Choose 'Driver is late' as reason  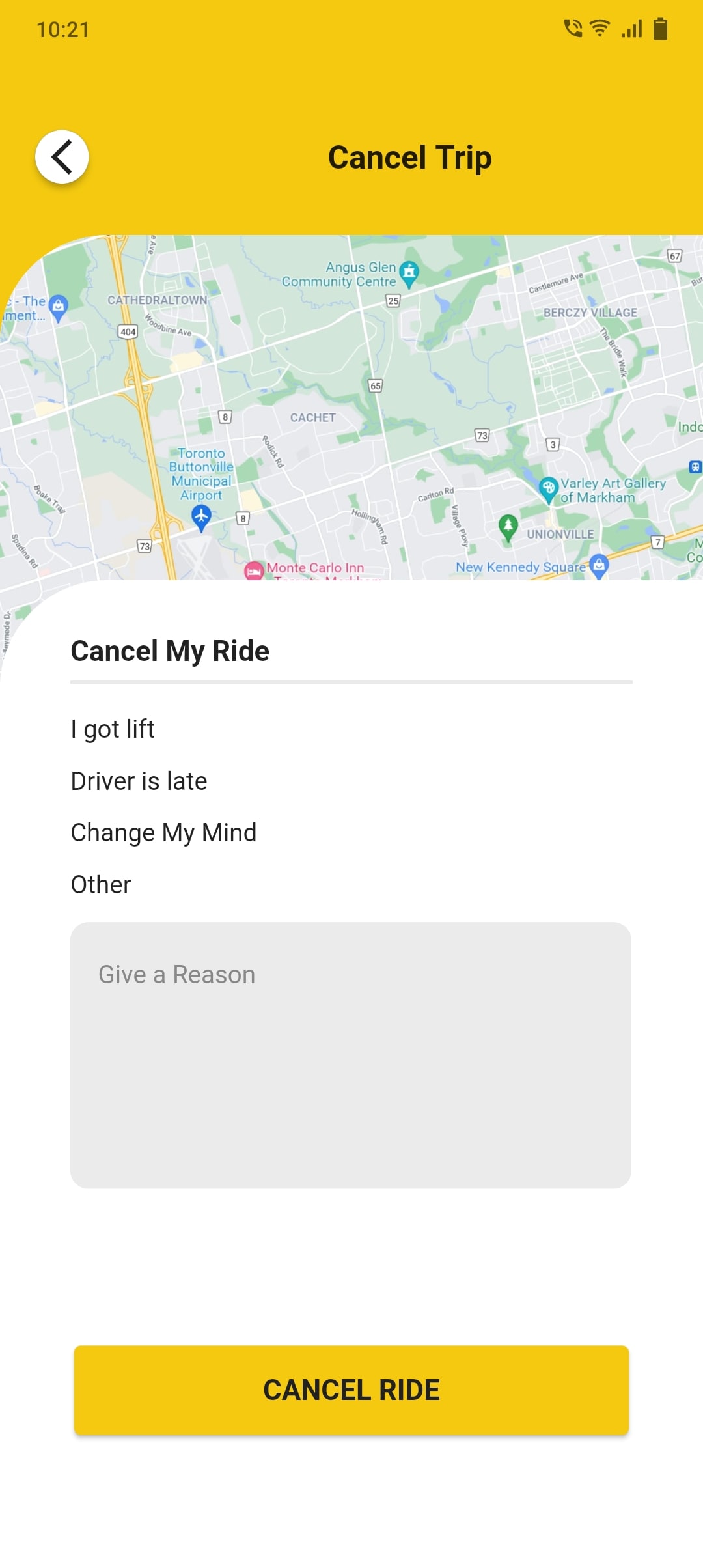(x=139, y=781)
